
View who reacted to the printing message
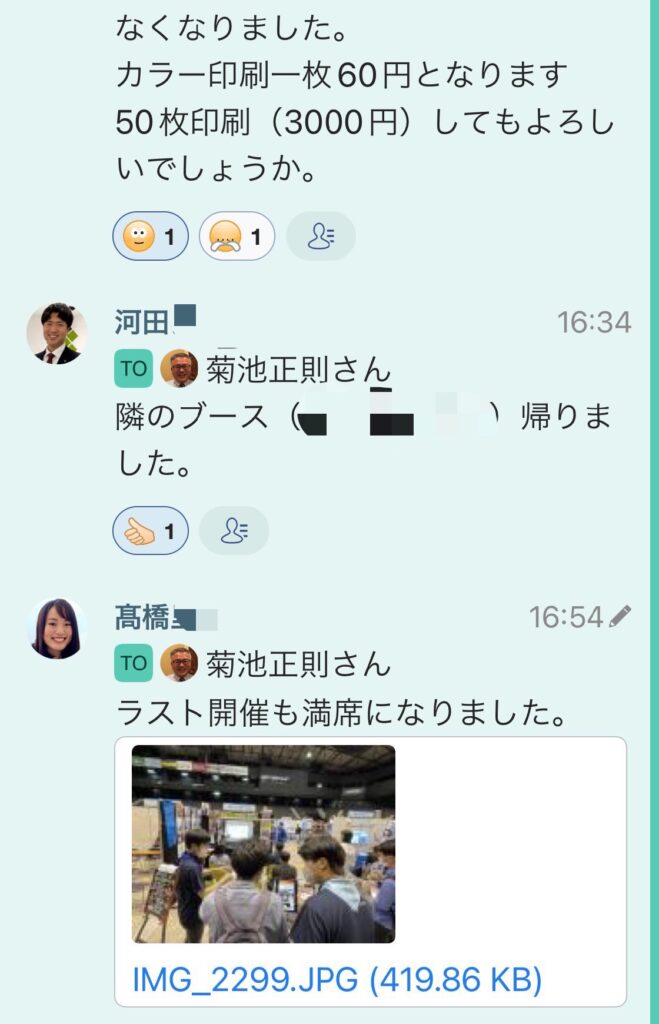[x=320, y=237]
